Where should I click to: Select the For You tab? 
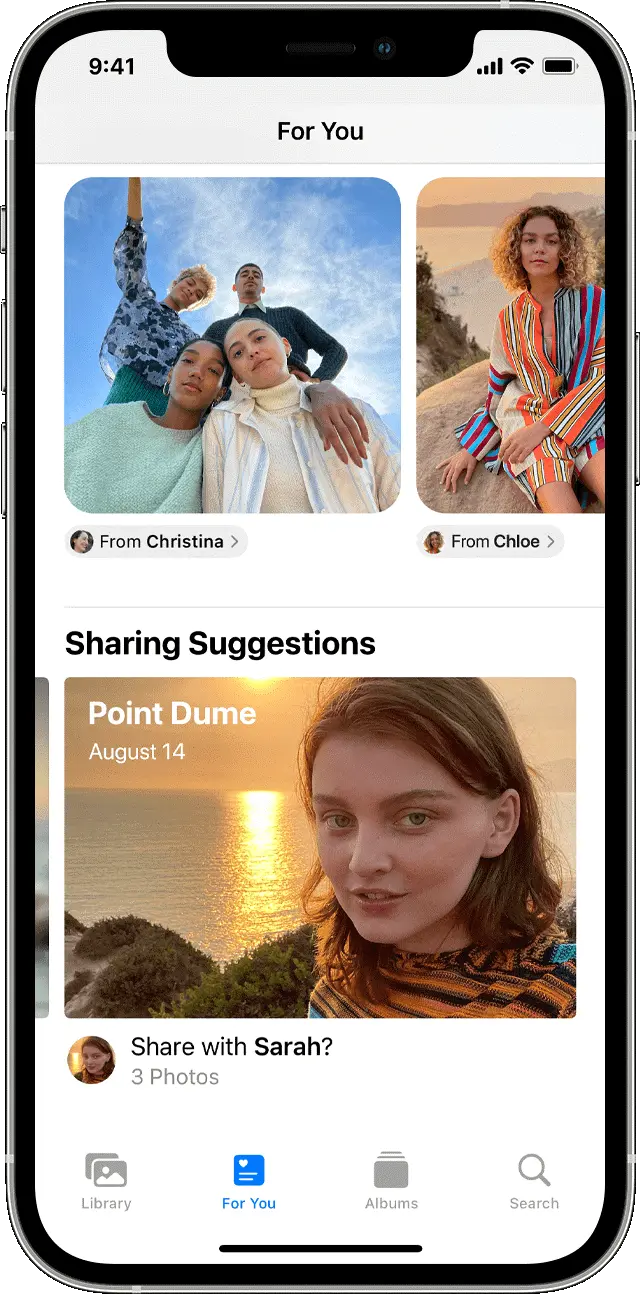[x=248, y=1182]
